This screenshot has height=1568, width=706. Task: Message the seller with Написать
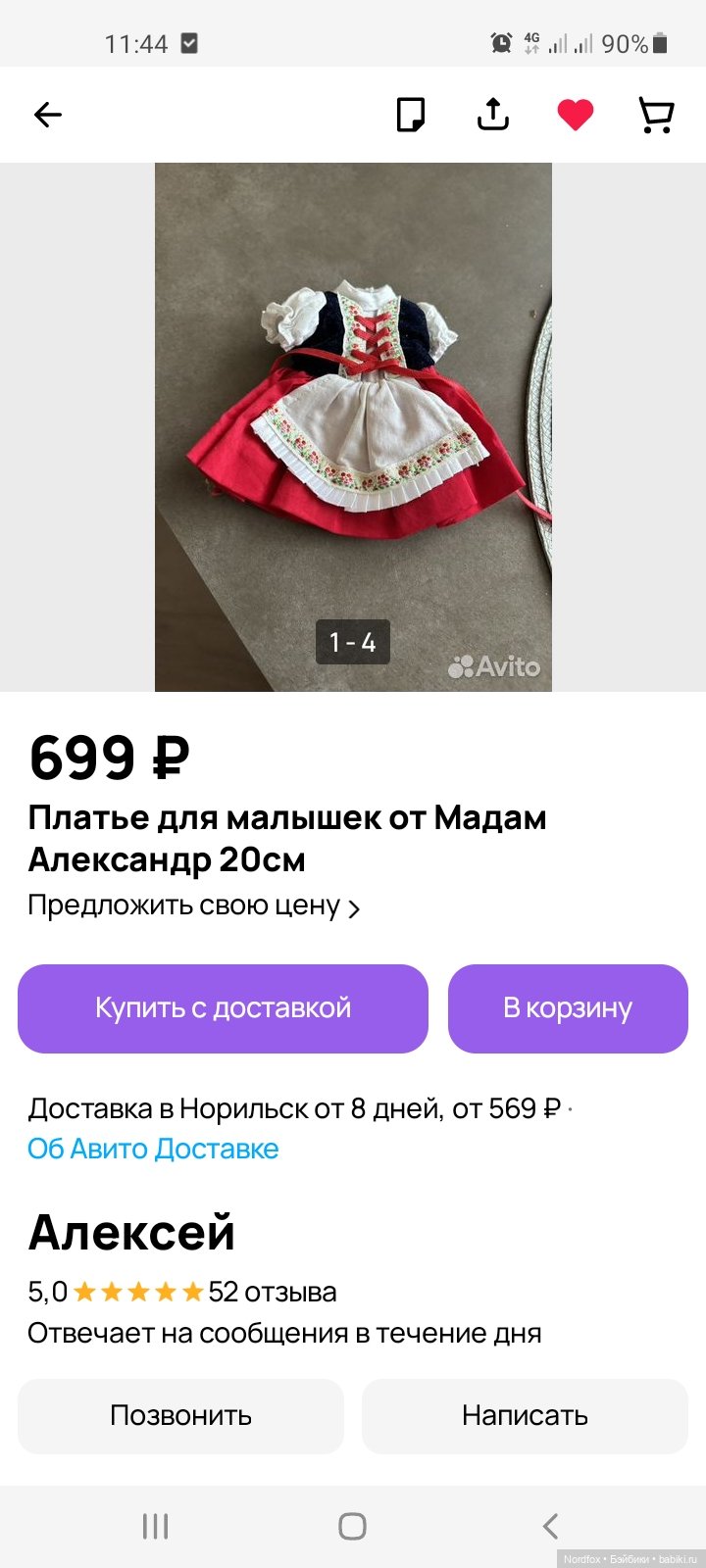525,1416
